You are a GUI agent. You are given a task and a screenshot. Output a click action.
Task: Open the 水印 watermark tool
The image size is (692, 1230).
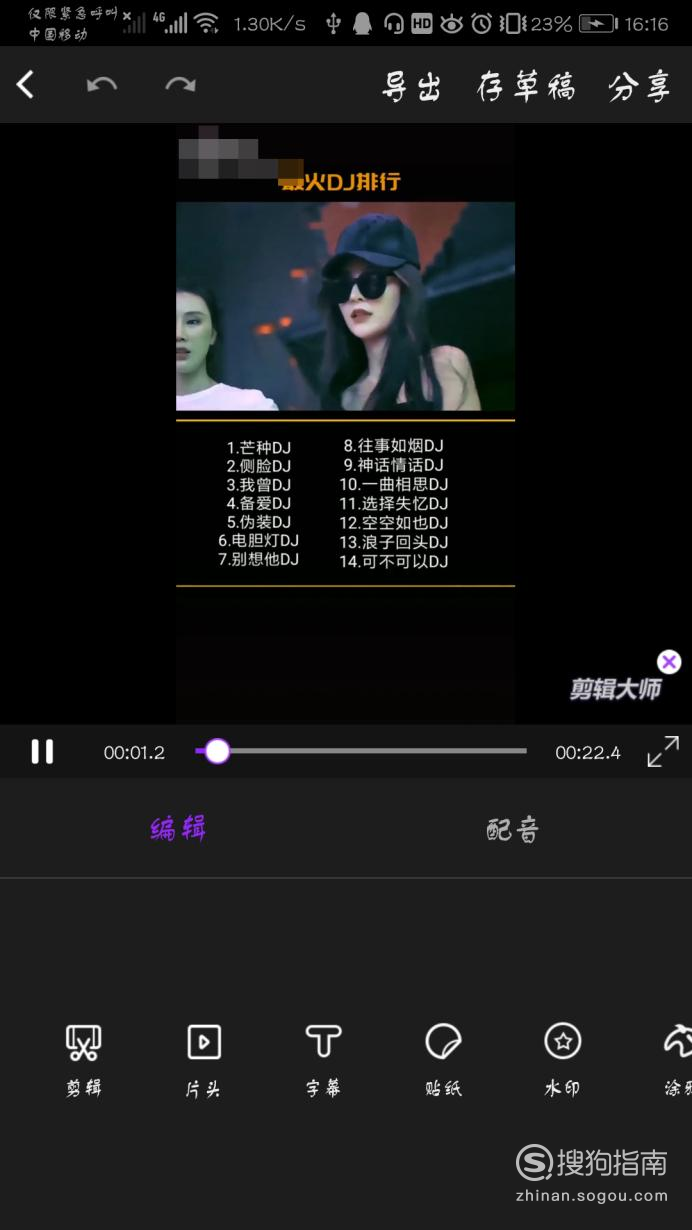pos(562,1058)
